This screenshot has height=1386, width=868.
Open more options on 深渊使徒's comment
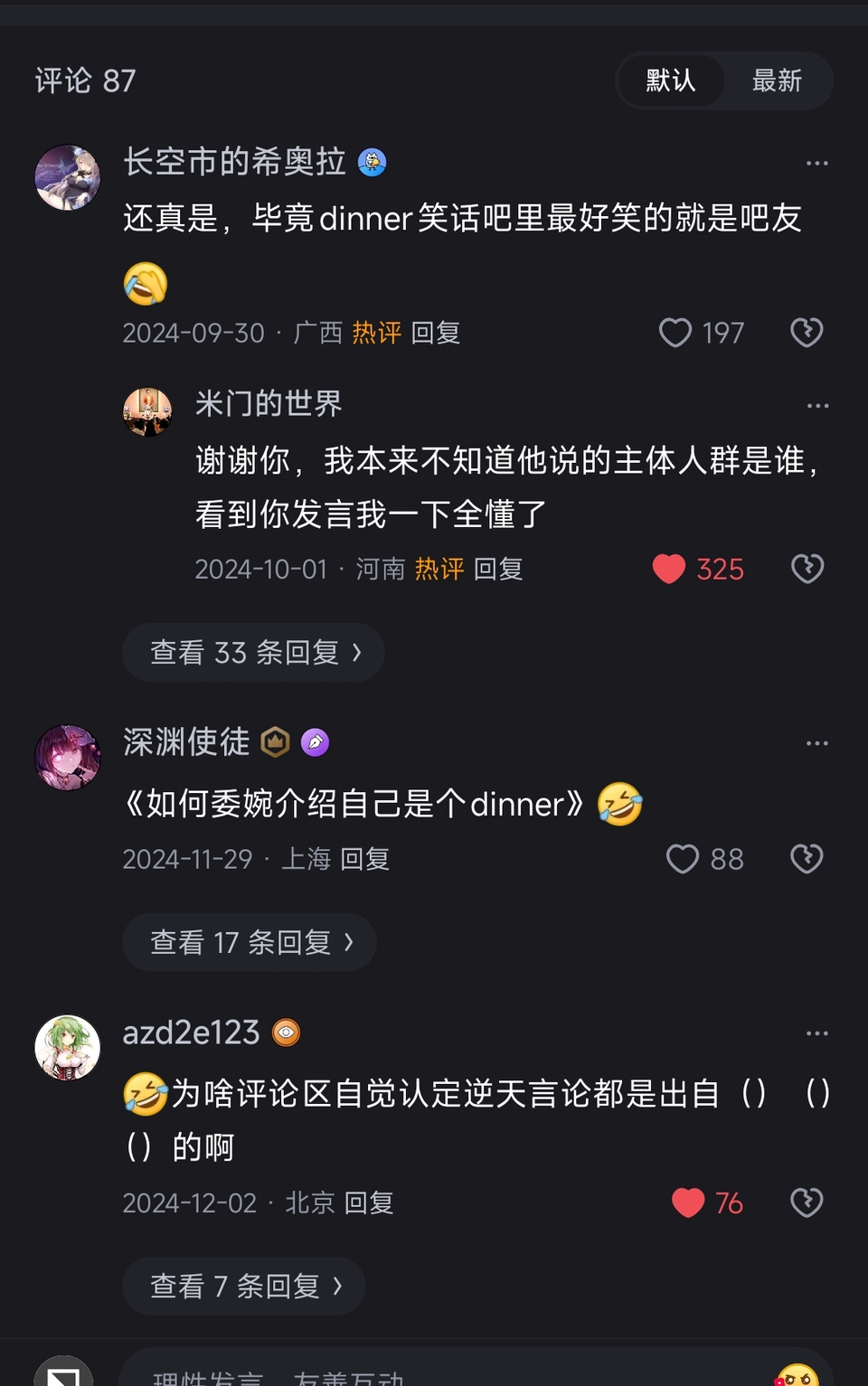(816, 743)
